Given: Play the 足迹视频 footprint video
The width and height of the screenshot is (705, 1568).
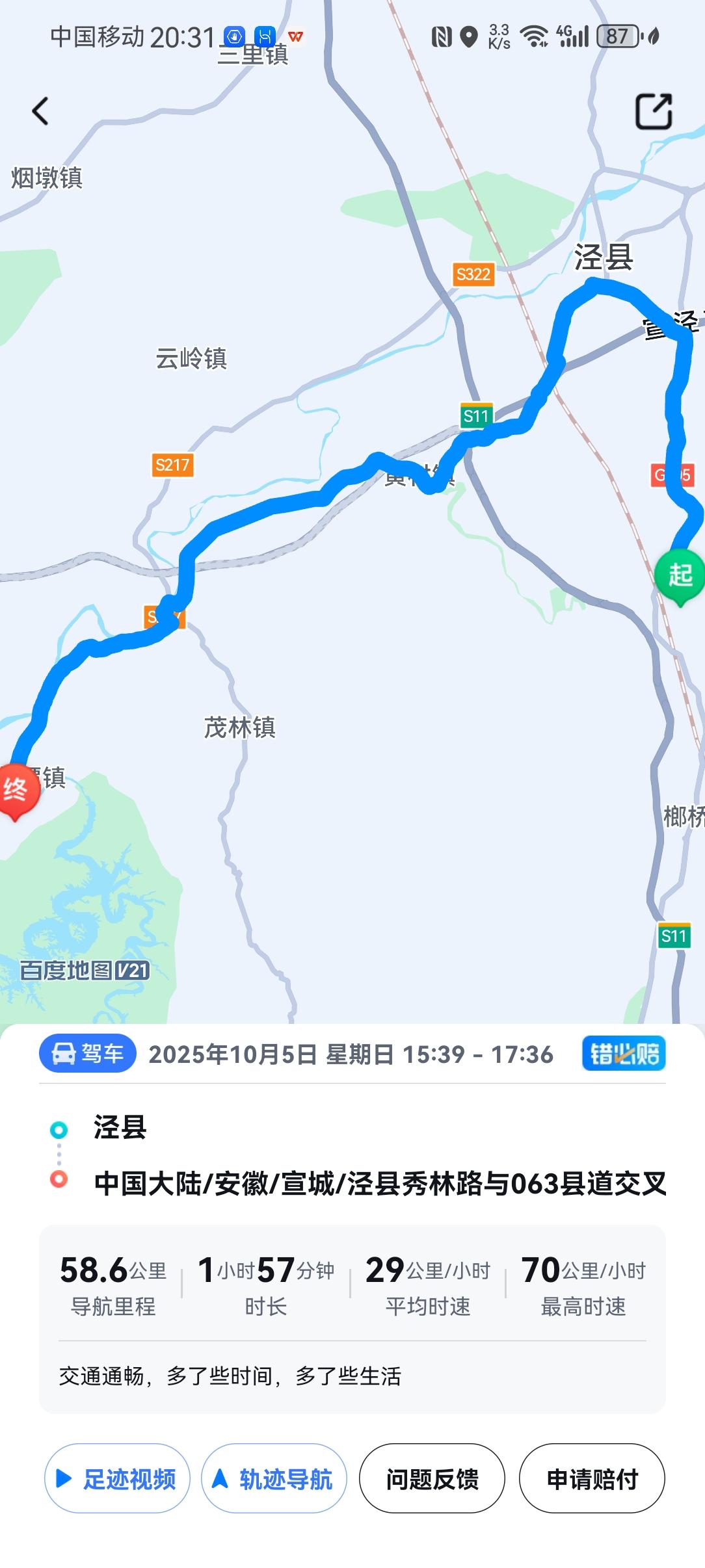Looking at the screenshot, I should pos(117,1479).
